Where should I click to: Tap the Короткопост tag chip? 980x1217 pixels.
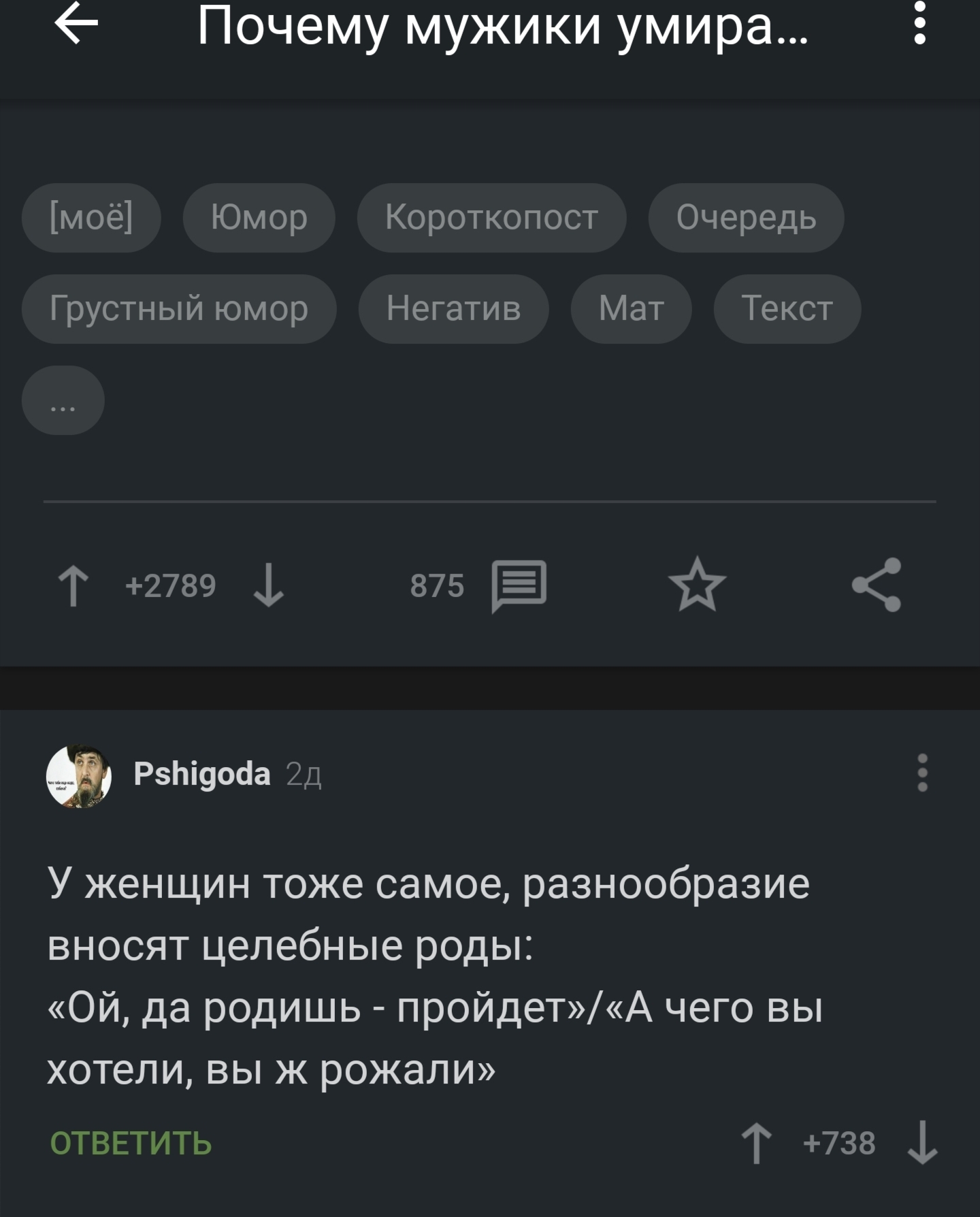(491, 218)
